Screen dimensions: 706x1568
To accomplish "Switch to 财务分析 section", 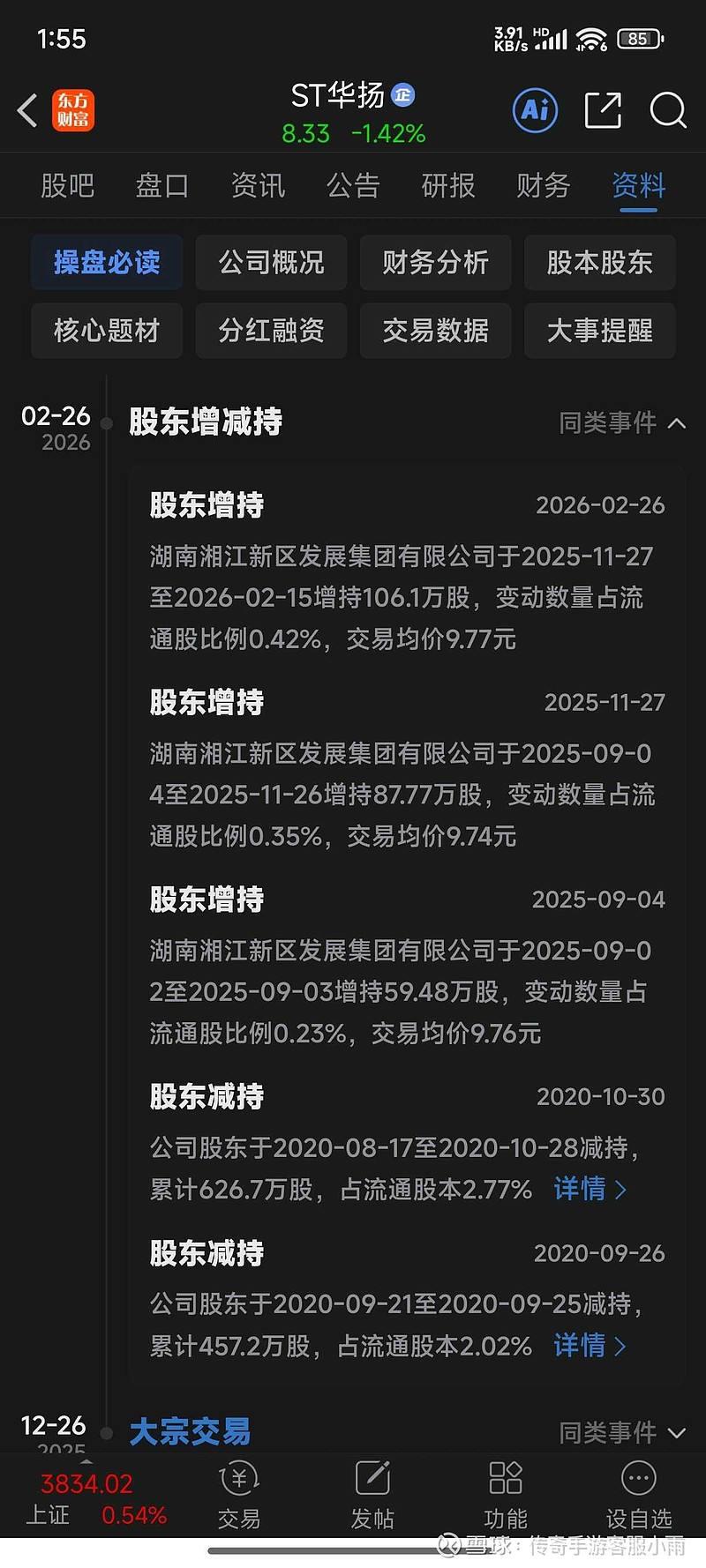I will tap(435, 262).
